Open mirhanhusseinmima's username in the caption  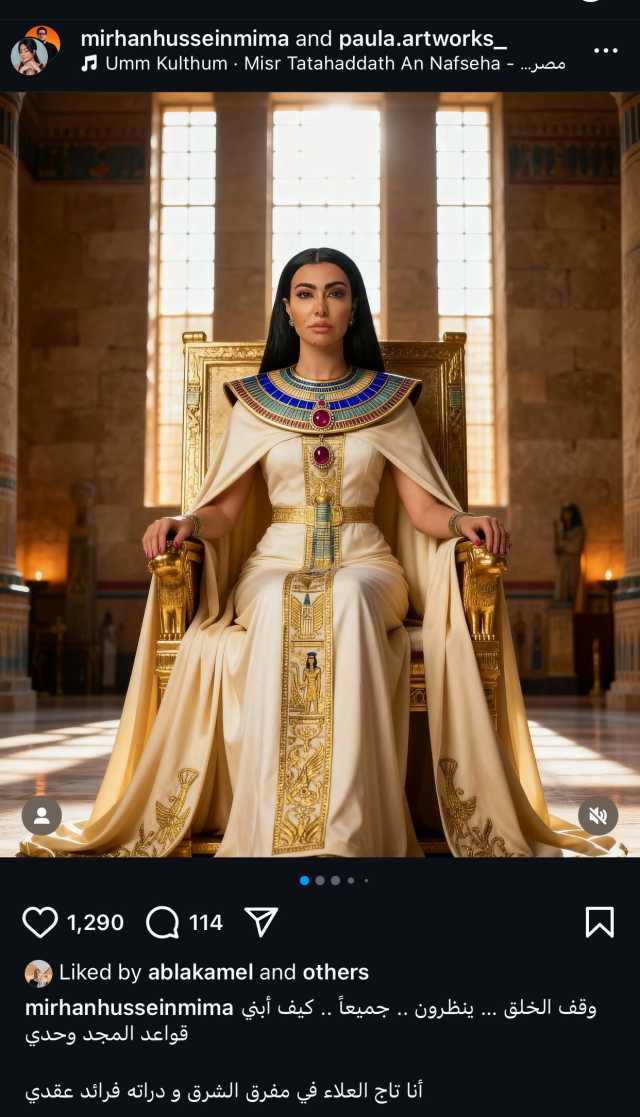129,1007
